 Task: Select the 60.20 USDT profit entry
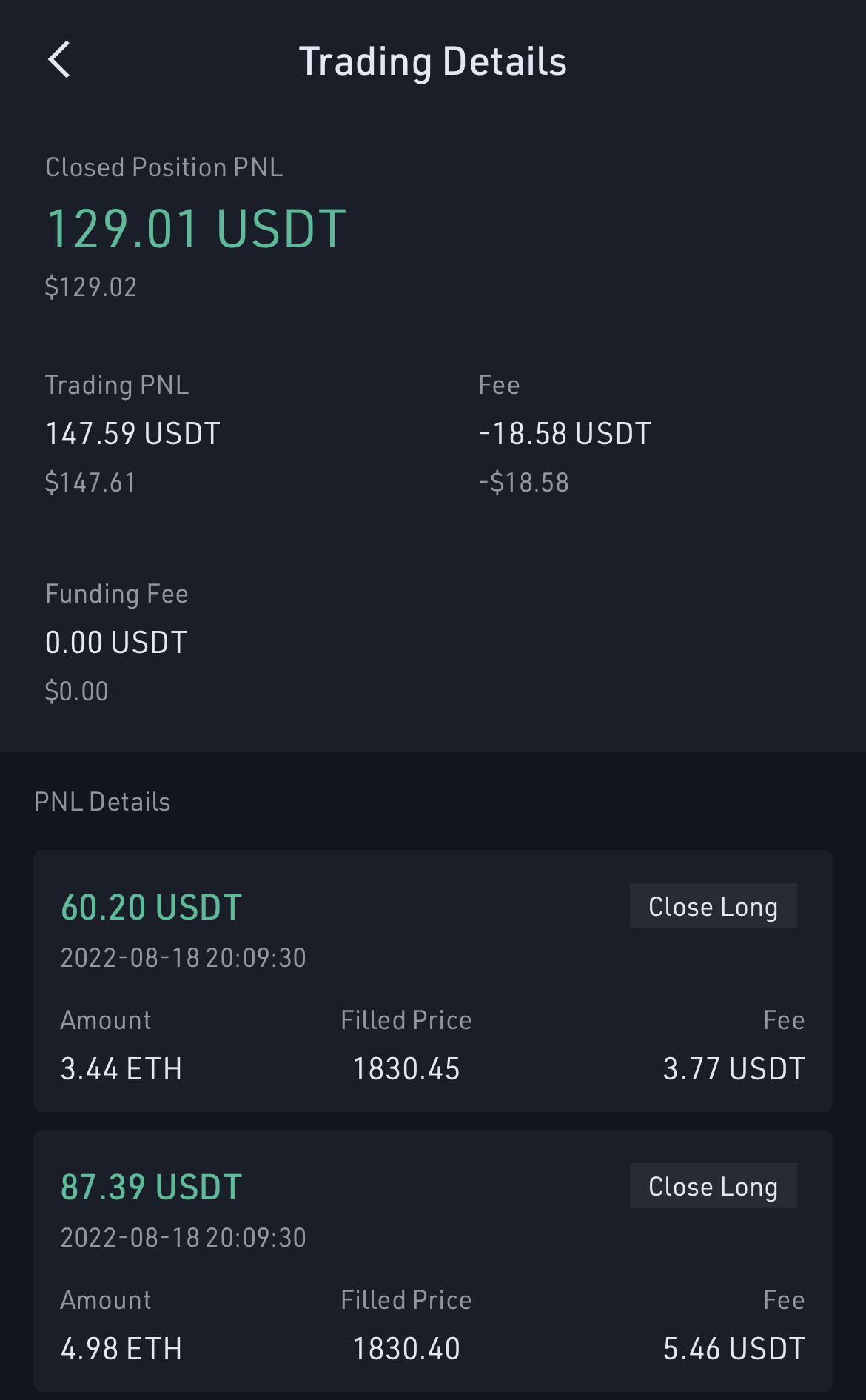pos(152,906)
